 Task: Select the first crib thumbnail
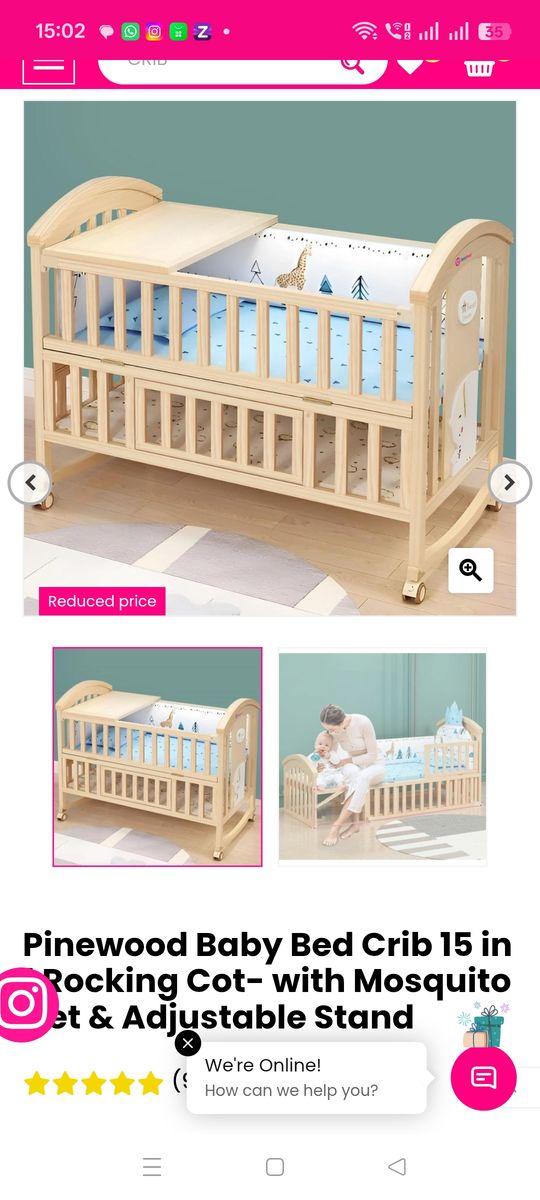coord(157,756)
